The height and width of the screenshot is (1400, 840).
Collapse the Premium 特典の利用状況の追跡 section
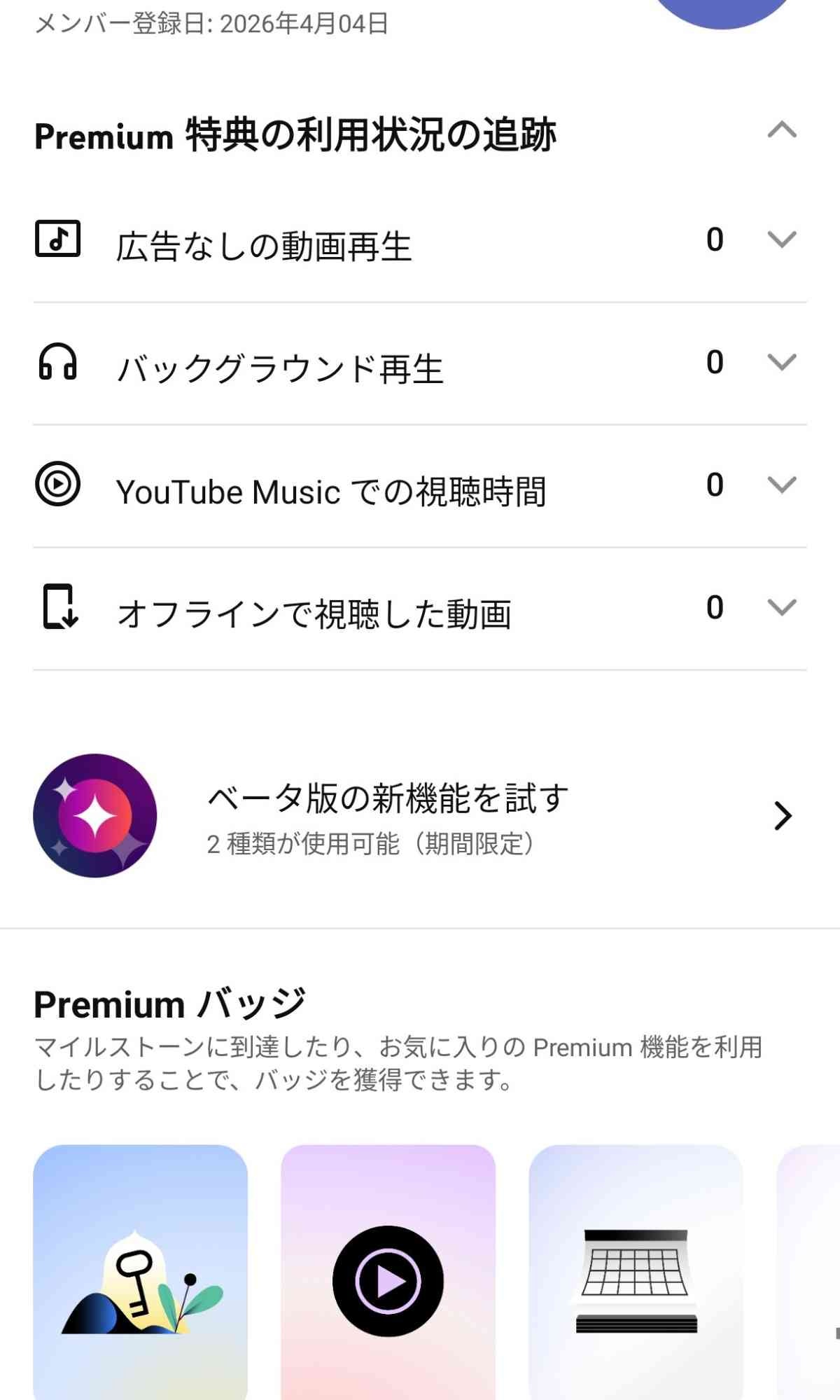click(x=782, y=130)
